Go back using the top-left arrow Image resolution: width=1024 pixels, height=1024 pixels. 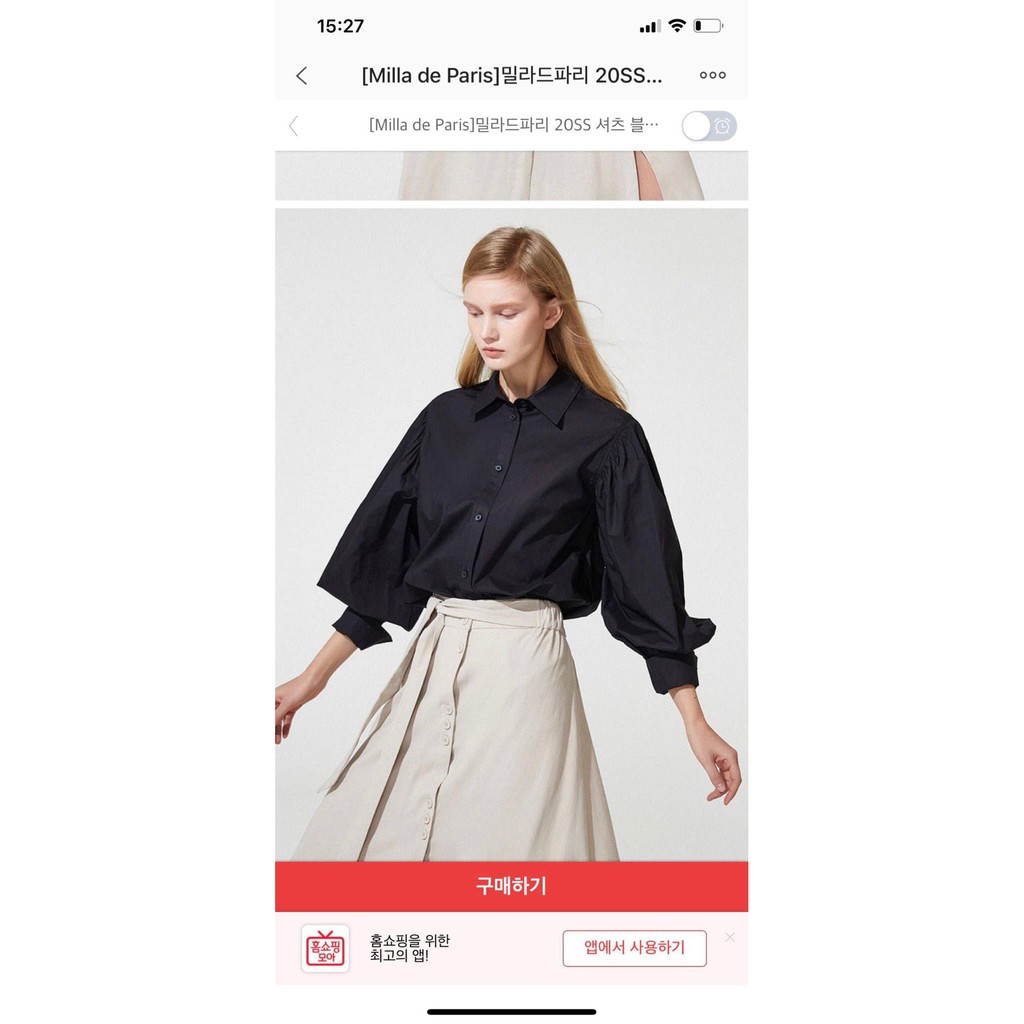pyautogui.click(x=302, y=76)
